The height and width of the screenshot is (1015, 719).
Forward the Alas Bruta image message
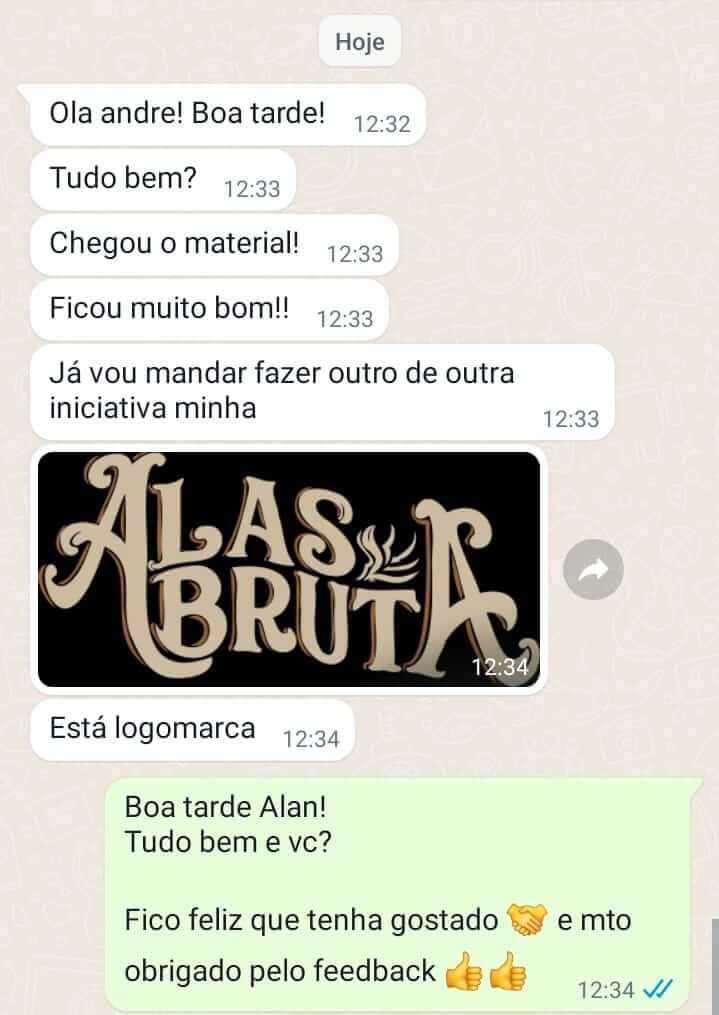point(593,570)
